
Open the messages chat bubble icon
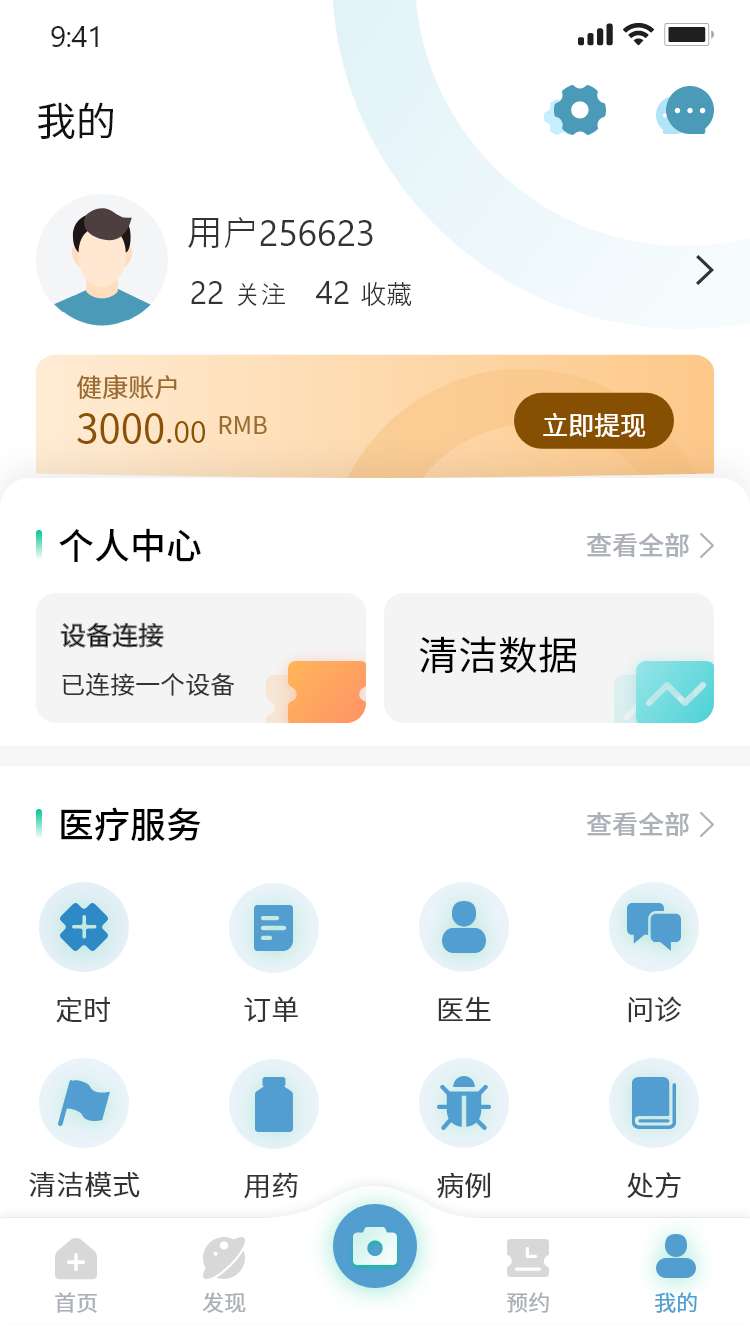tap(688, 111)
